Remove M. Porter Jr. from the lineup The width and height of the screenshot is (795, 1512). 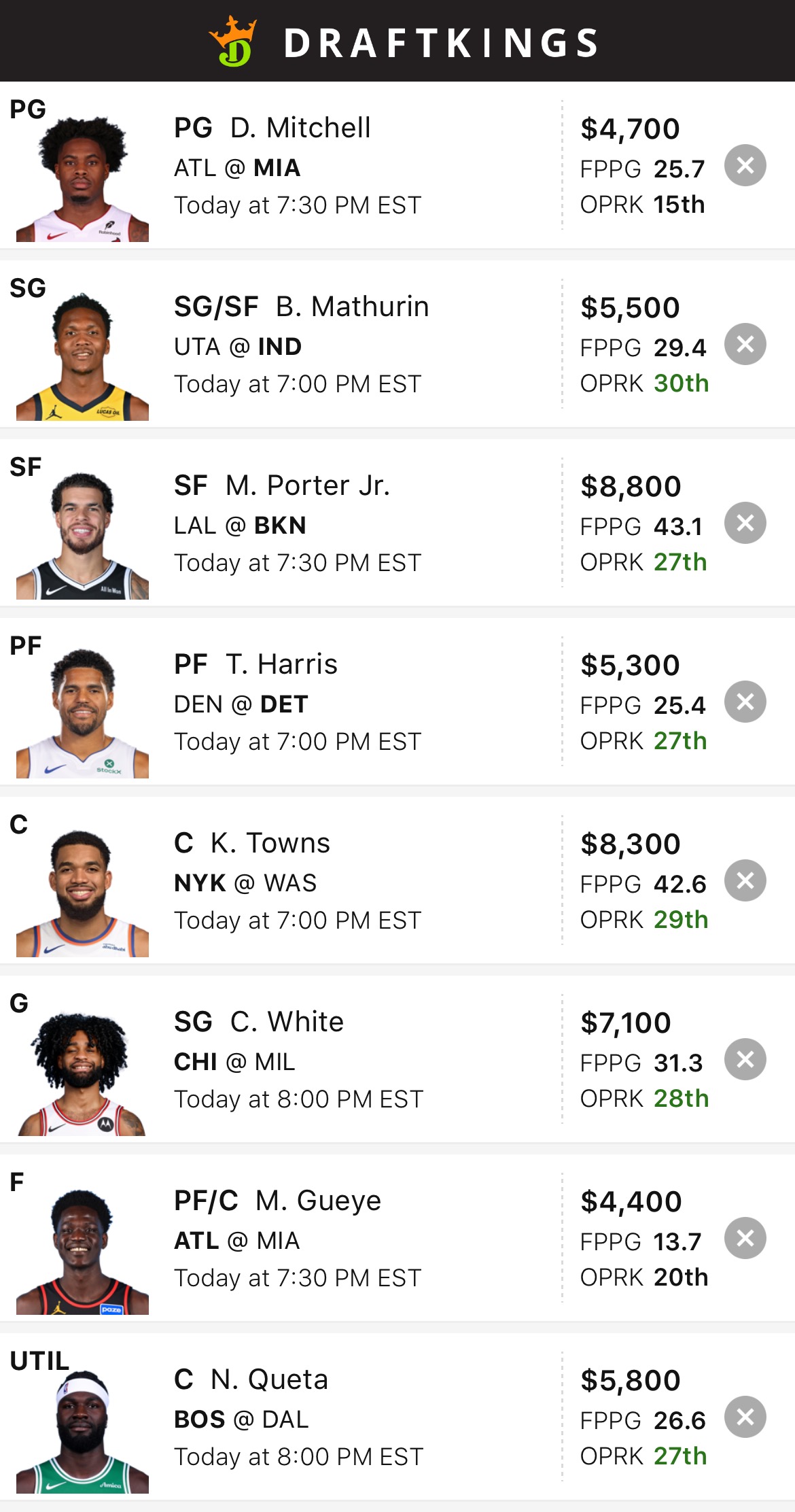tap(745, 523)
